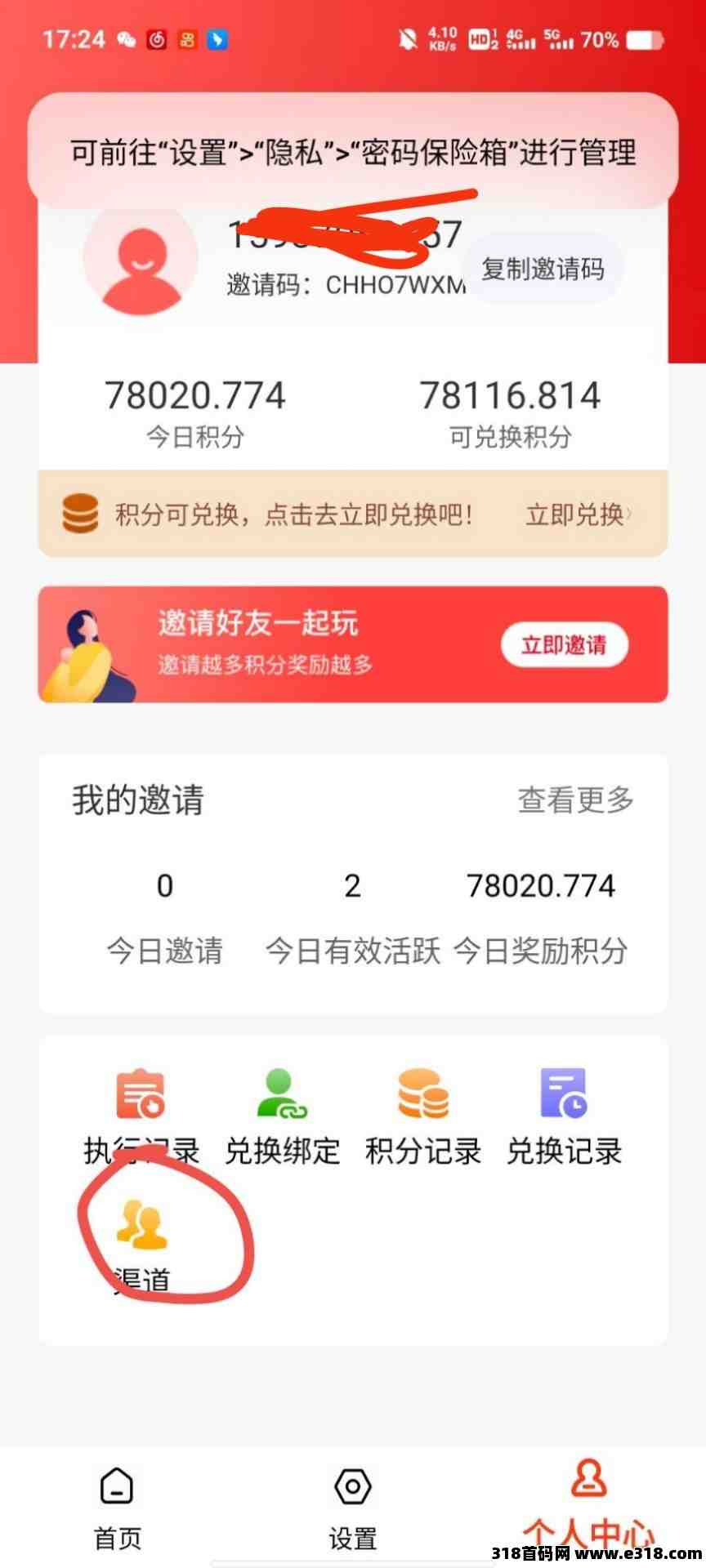Tap 复制邀请码 to copy invite code

(543, 269)
